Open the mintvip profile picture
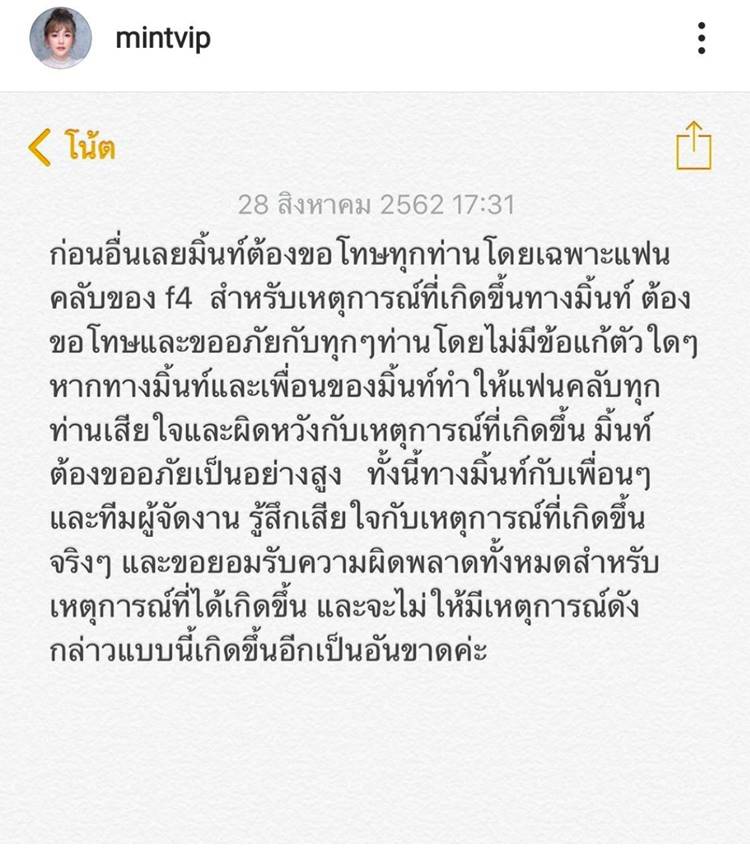Viewport: 750px width, 849px height. click(x=61, y=39)
